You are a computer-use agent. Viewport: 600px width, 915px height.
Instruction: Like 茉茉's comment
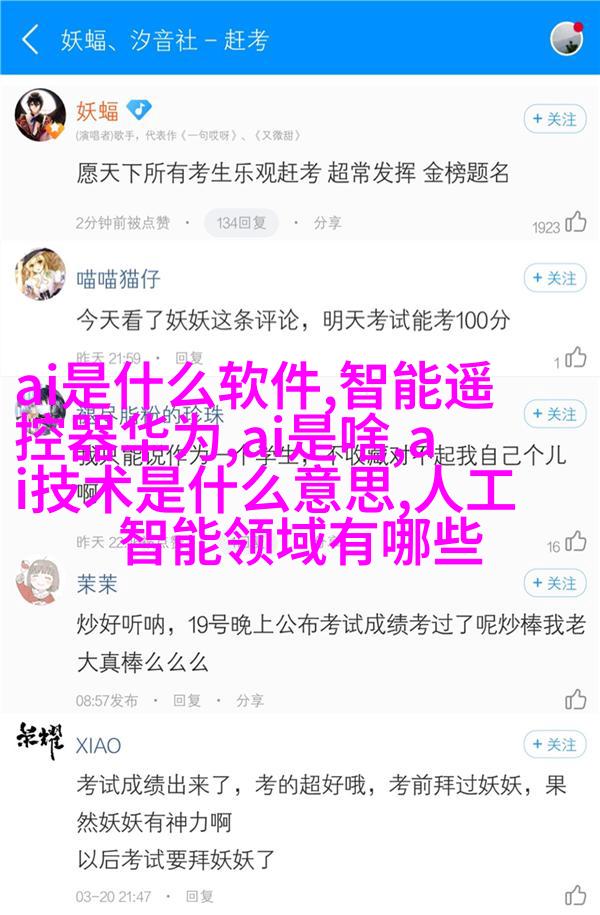point(575,698)
